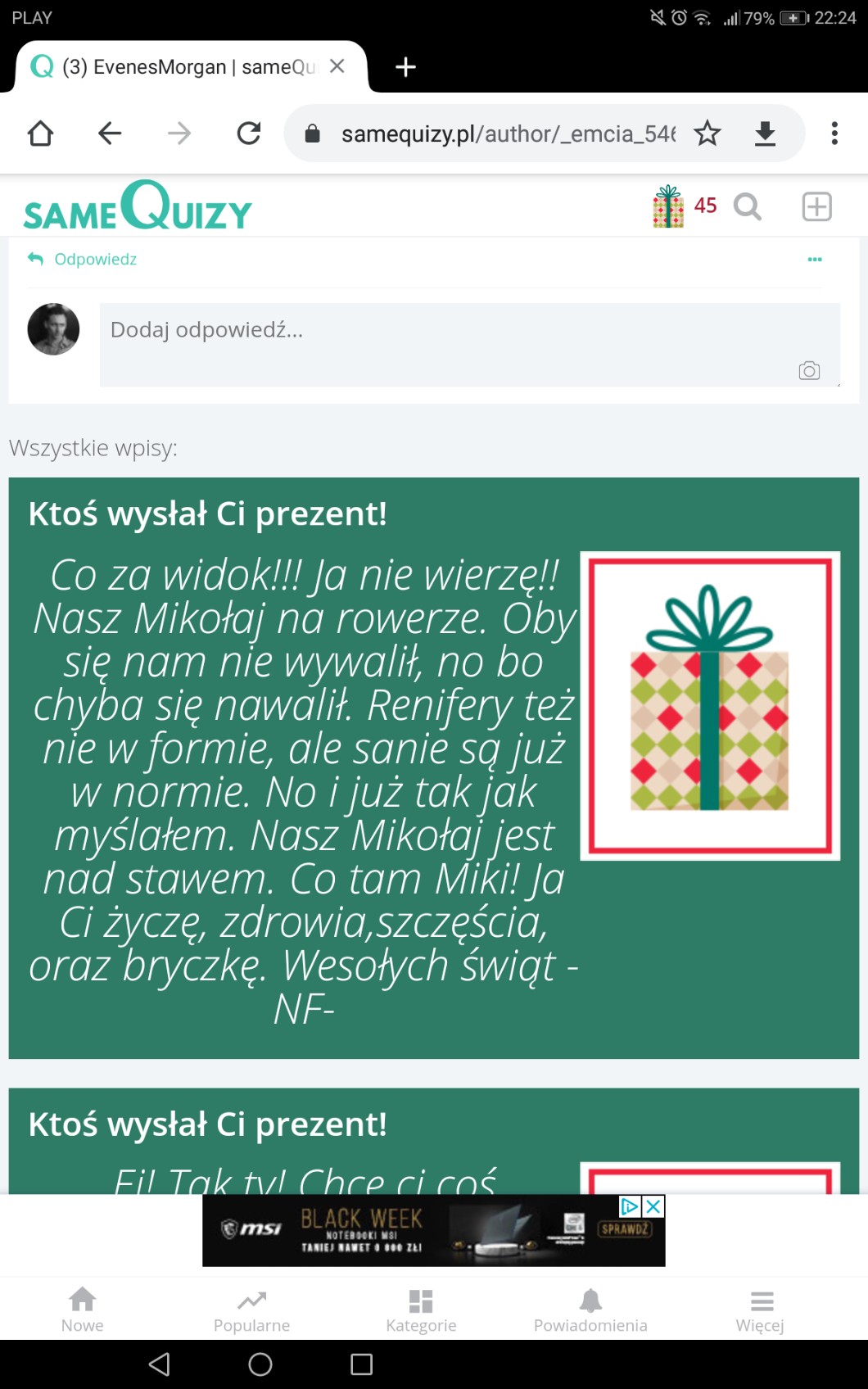Screen dimensions: 868x1389
Task: Attach a photo with the camera icon
Action: pos(809,371)
